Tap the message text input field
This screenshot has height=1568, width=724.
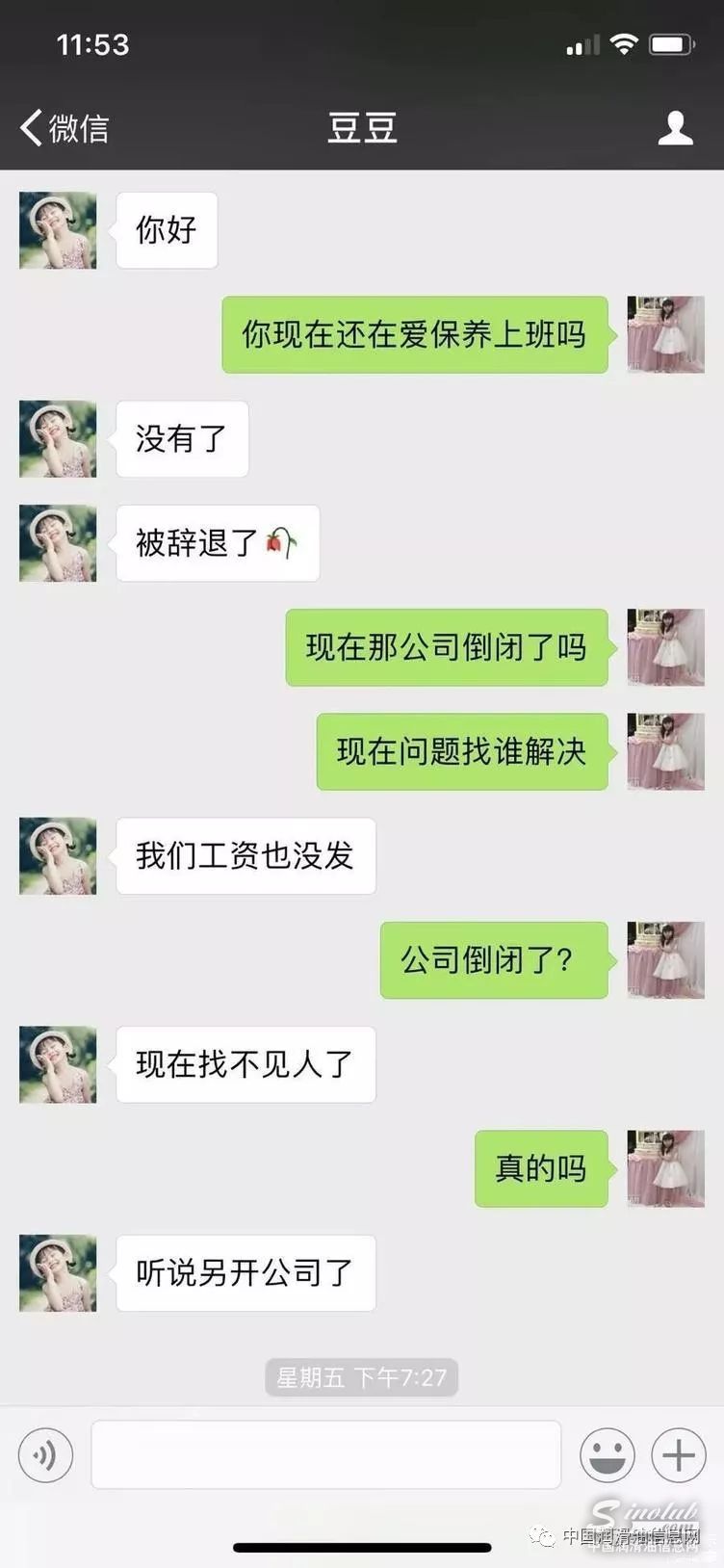pos(326,1453)
